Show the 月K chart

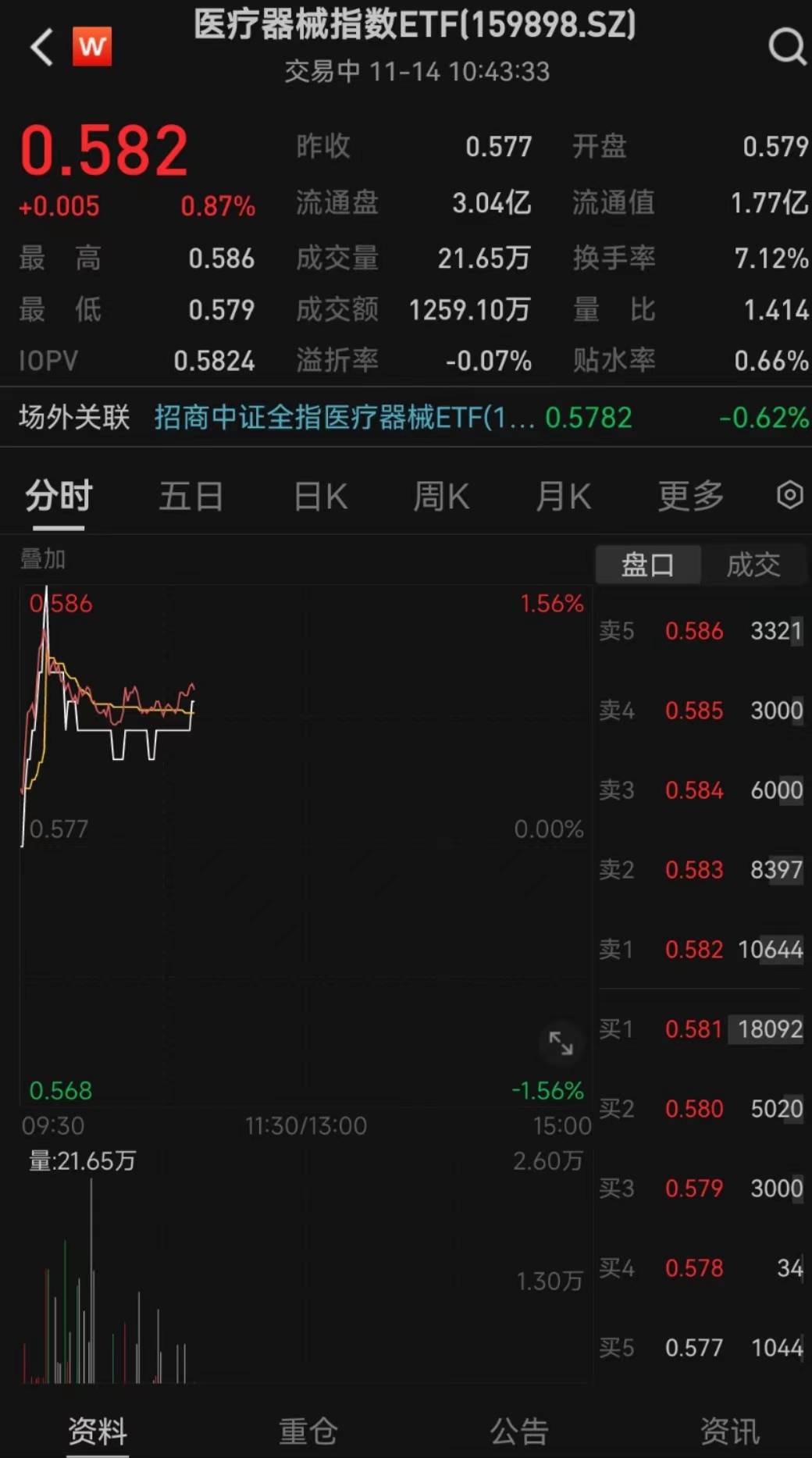point(563,496)
